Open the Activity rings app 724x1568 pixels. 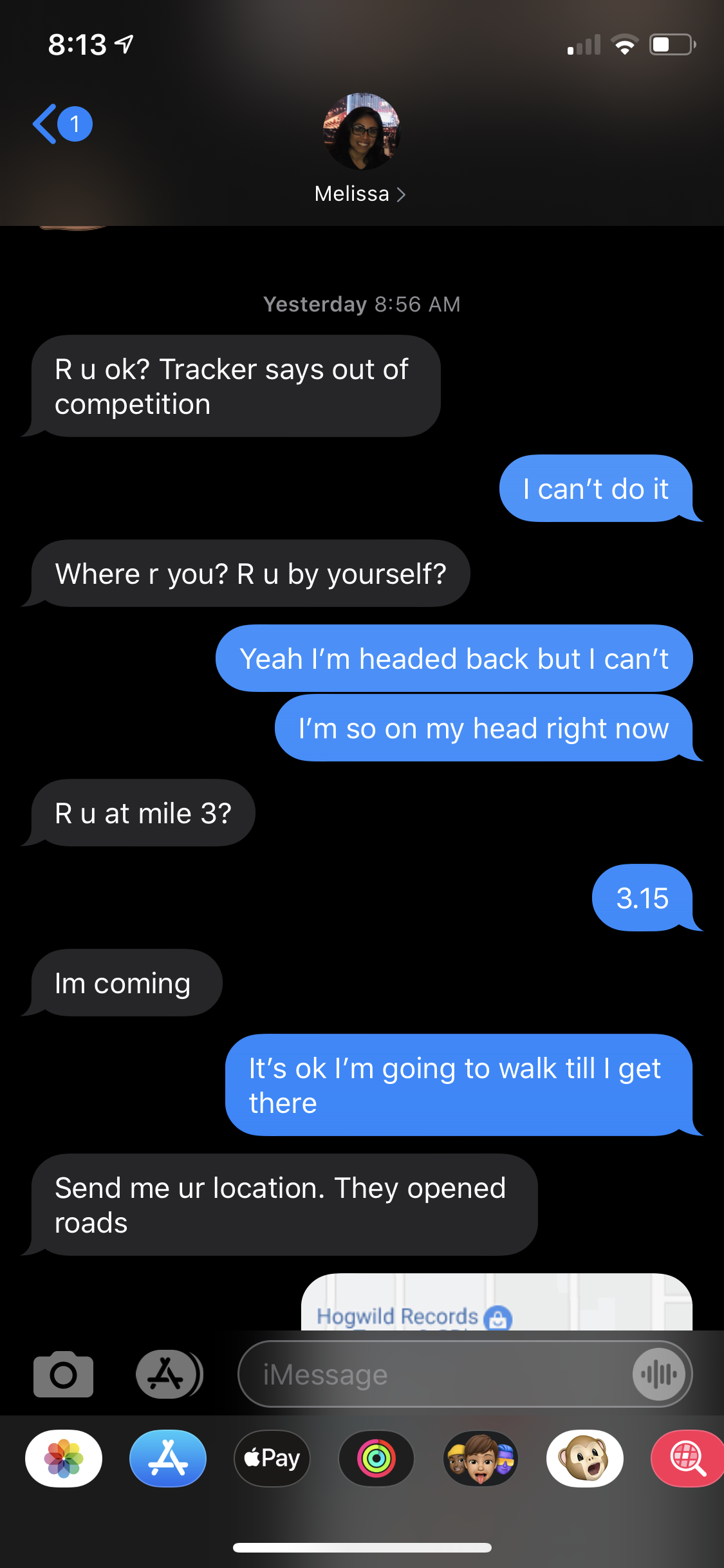tap(376, 1459)
